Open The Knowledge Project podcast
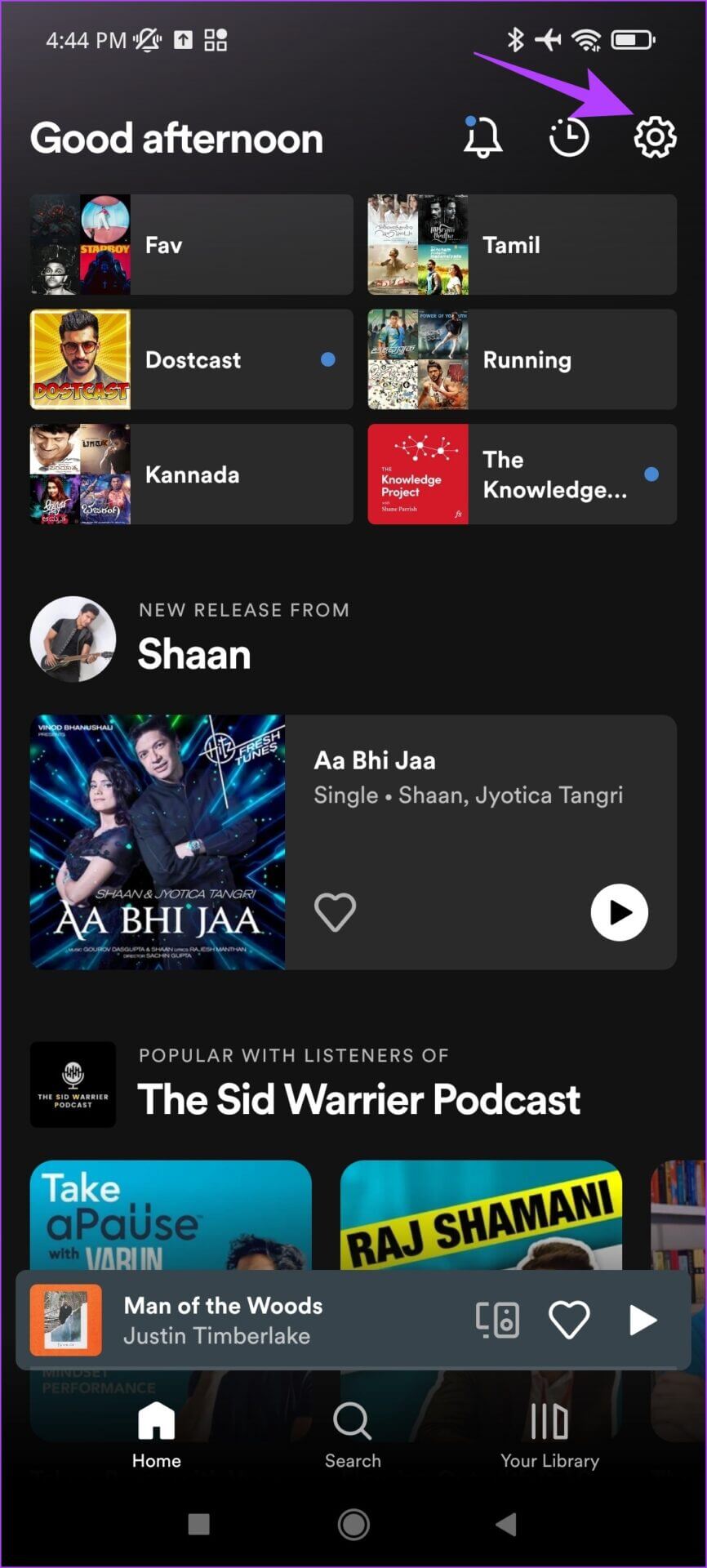 522,474
